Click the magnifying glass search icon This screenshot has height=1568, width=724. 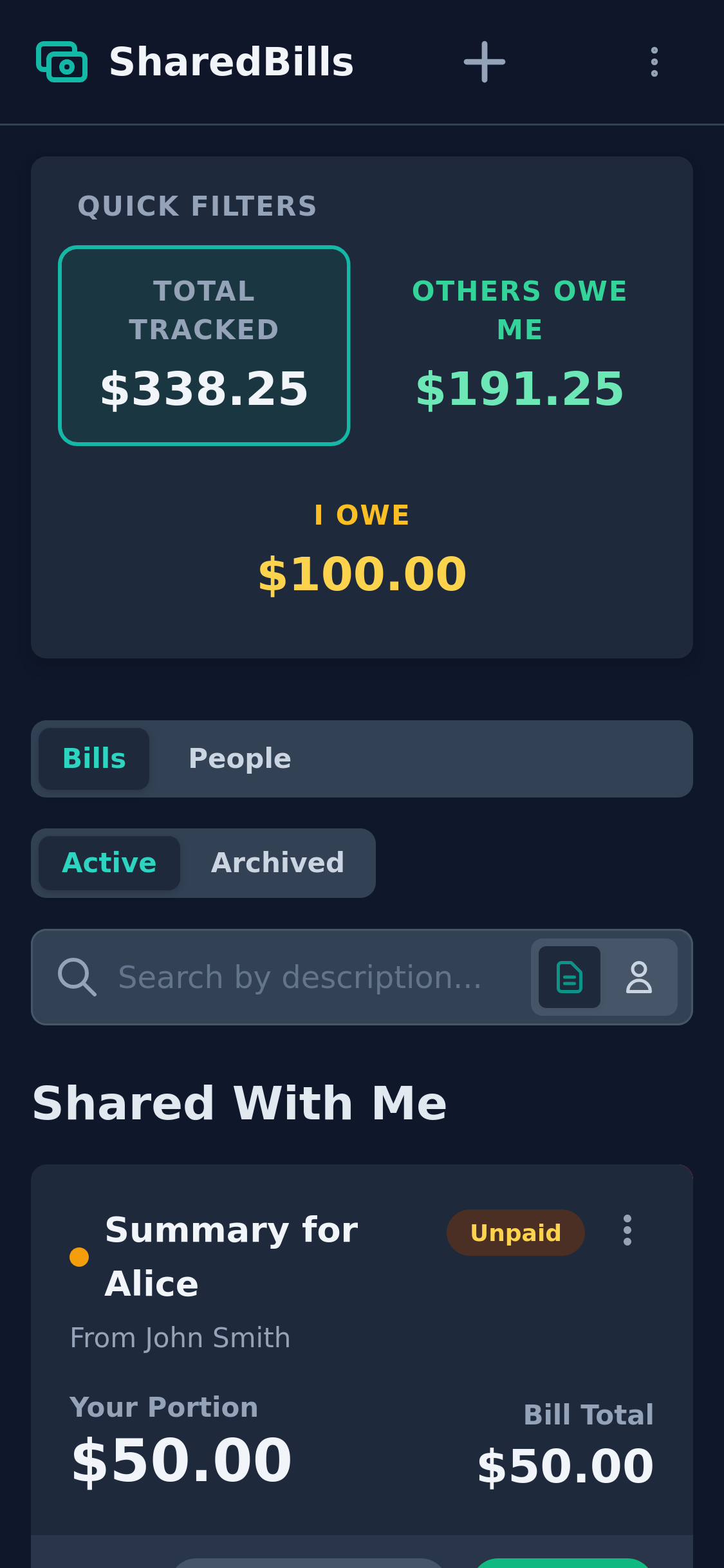pos(77,977)
